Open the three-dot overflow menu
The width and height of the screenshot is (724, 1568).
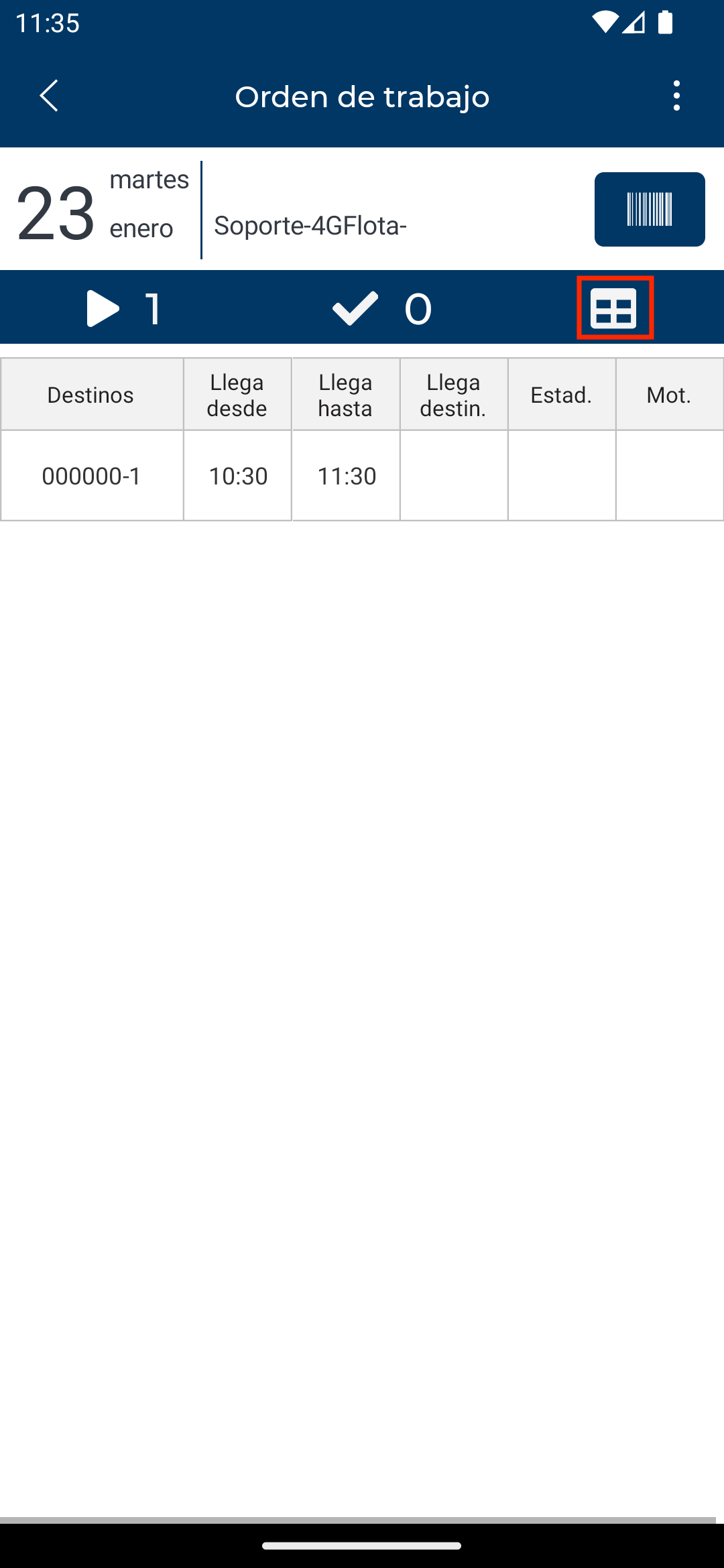click(x=676, y=96)
